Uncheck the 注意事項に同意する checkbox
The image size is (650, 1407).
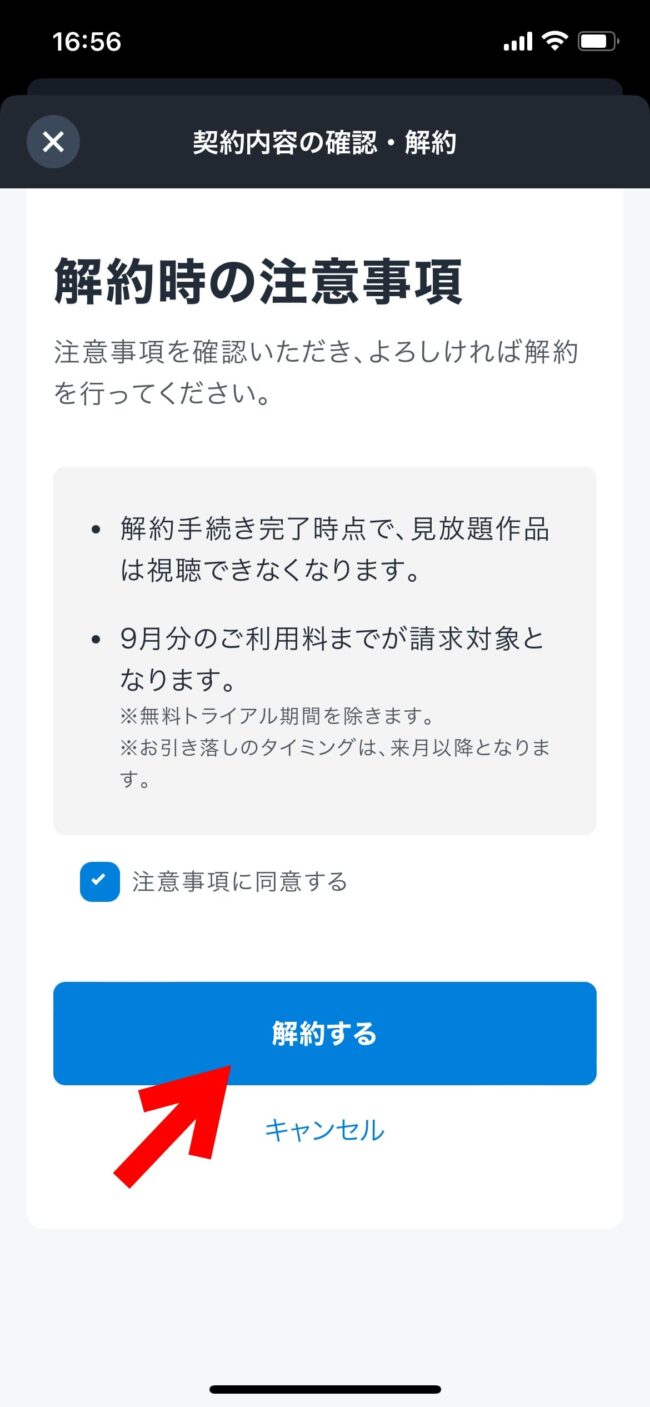(x=100, y=881)
